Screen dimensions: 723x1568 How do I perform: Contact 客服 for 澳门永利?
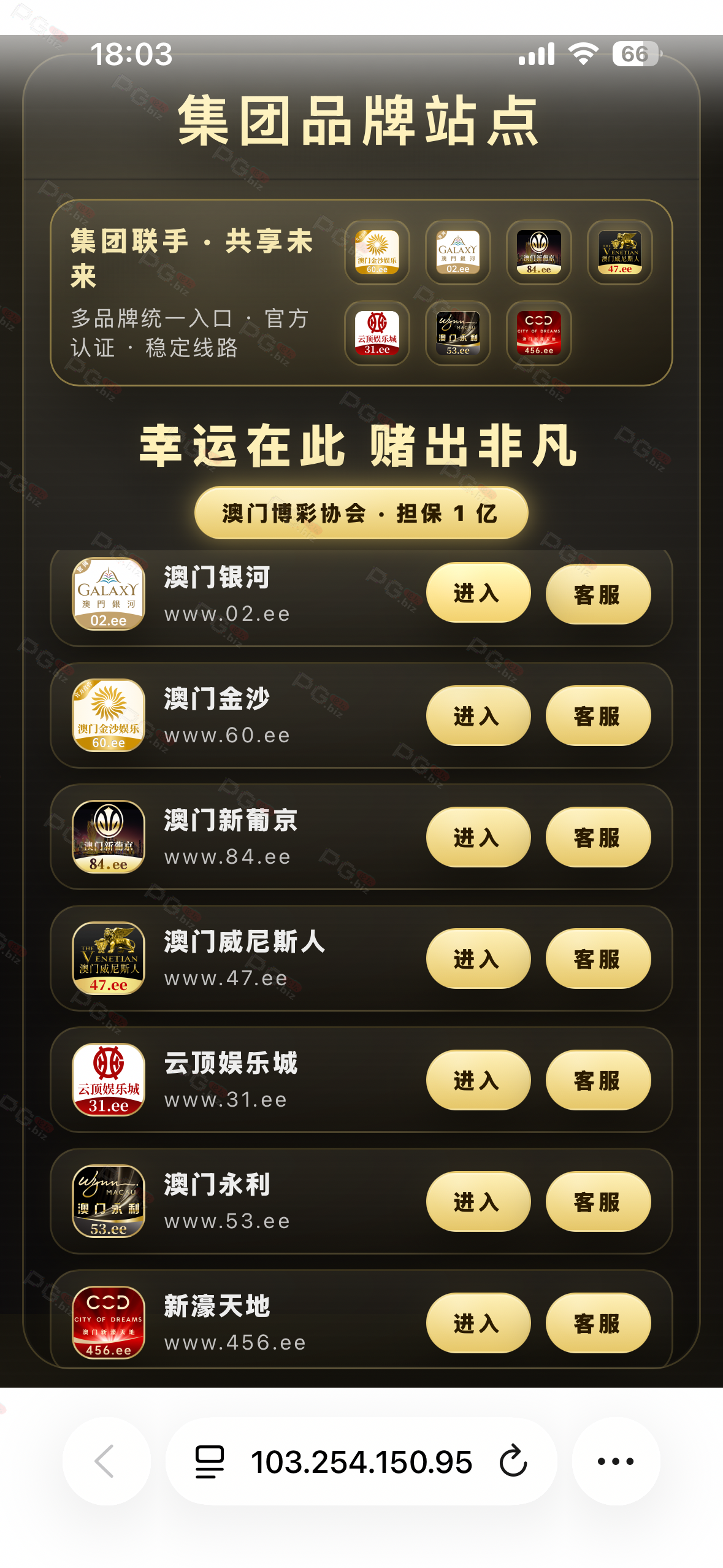point(597,1202)
